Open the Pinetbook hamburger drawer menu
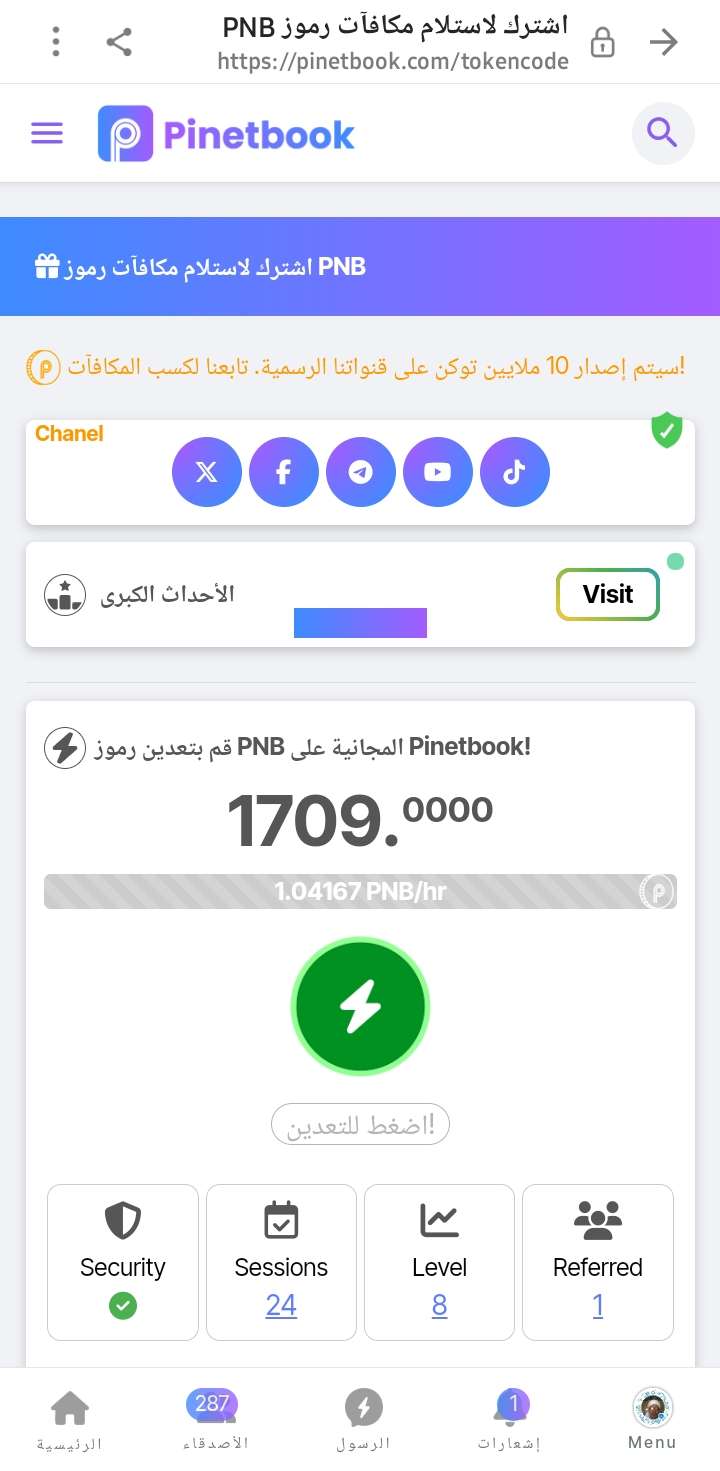 (47, 134)
